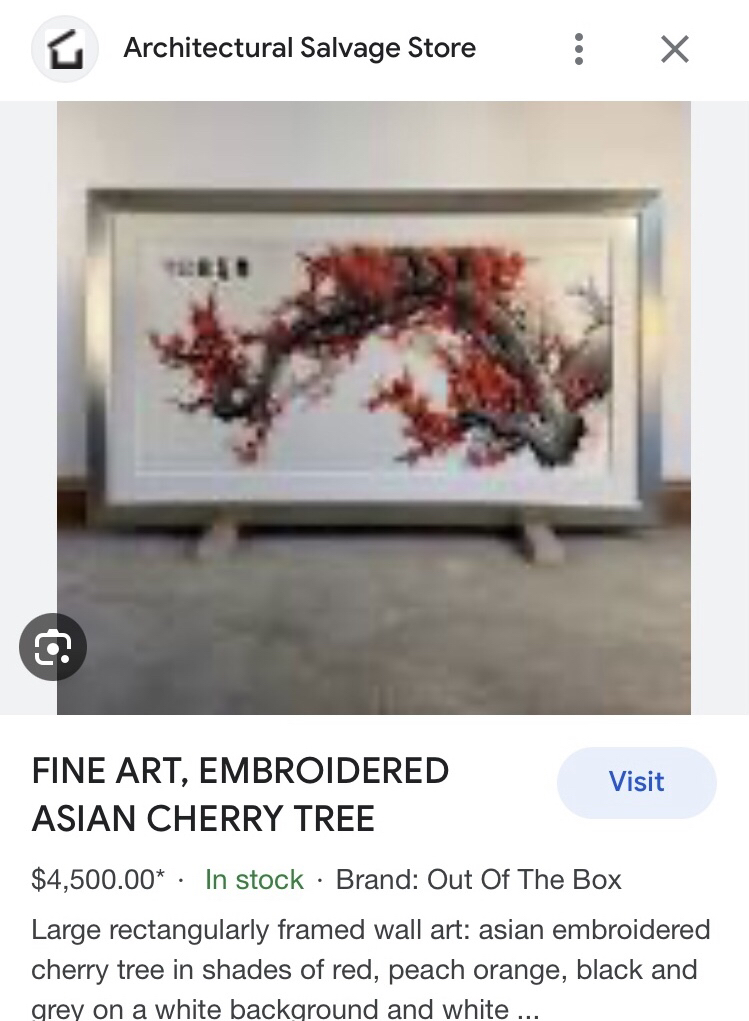Open the In stock availability link

coord(253,880)
